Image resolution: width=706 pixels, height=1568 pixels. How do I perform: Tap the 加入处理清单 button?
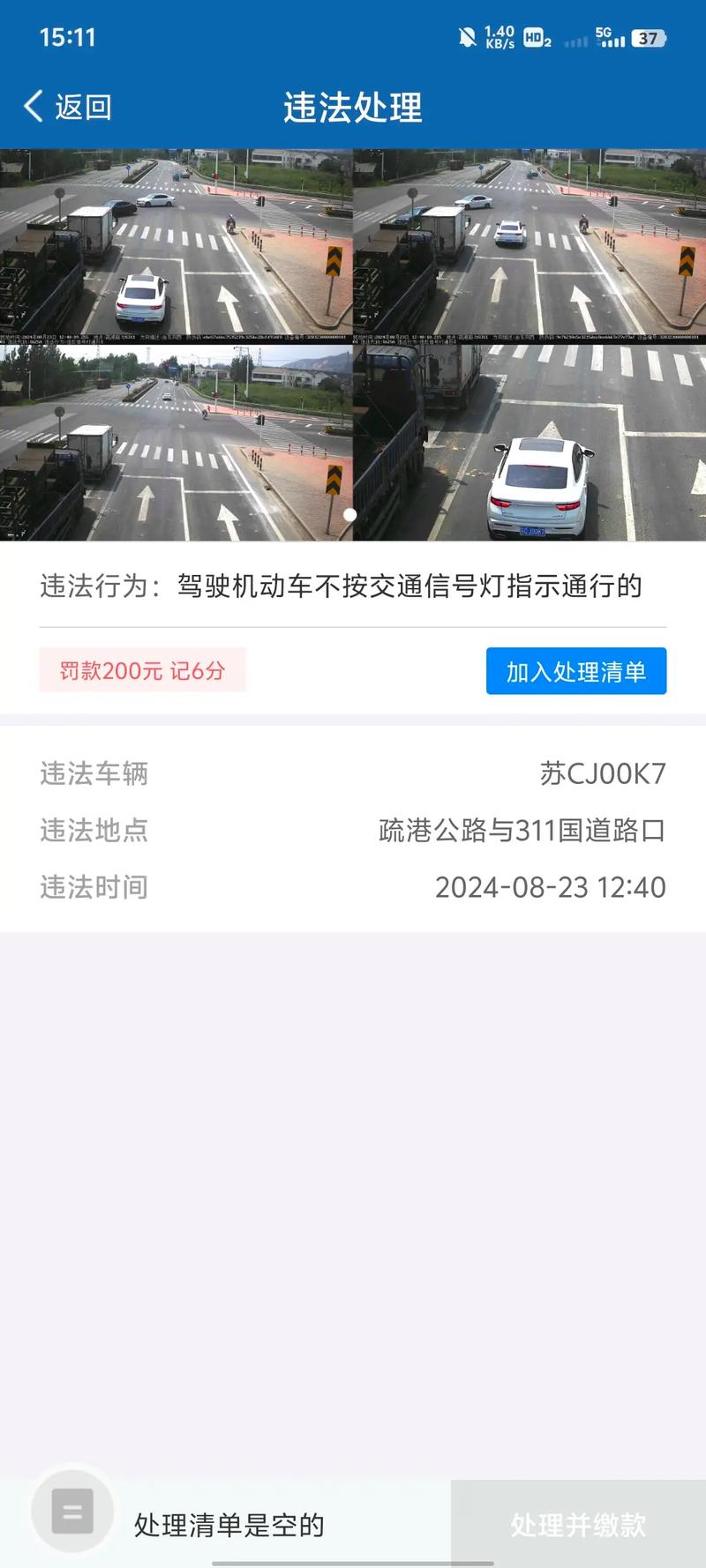[576, 672]
